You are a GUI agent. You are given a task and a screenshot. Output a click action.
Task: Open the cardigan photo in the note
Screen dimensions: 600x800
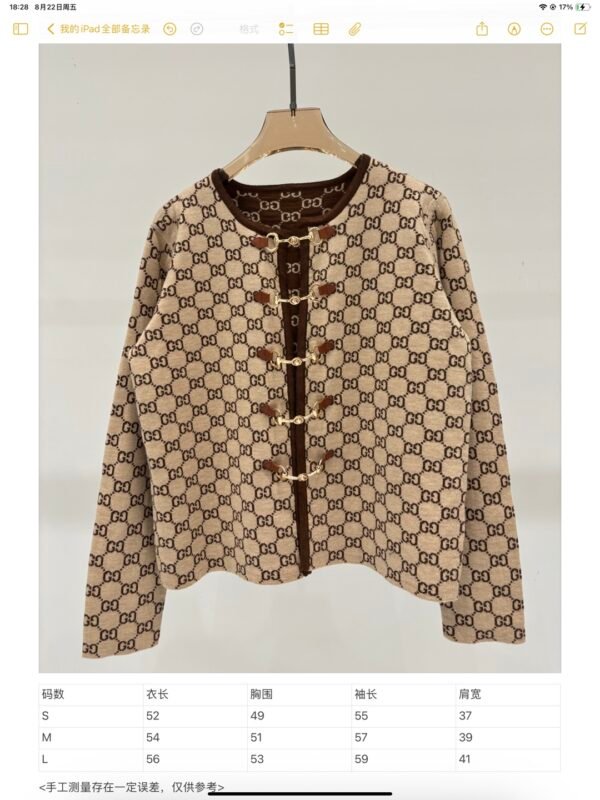click(x=300, y=358)
